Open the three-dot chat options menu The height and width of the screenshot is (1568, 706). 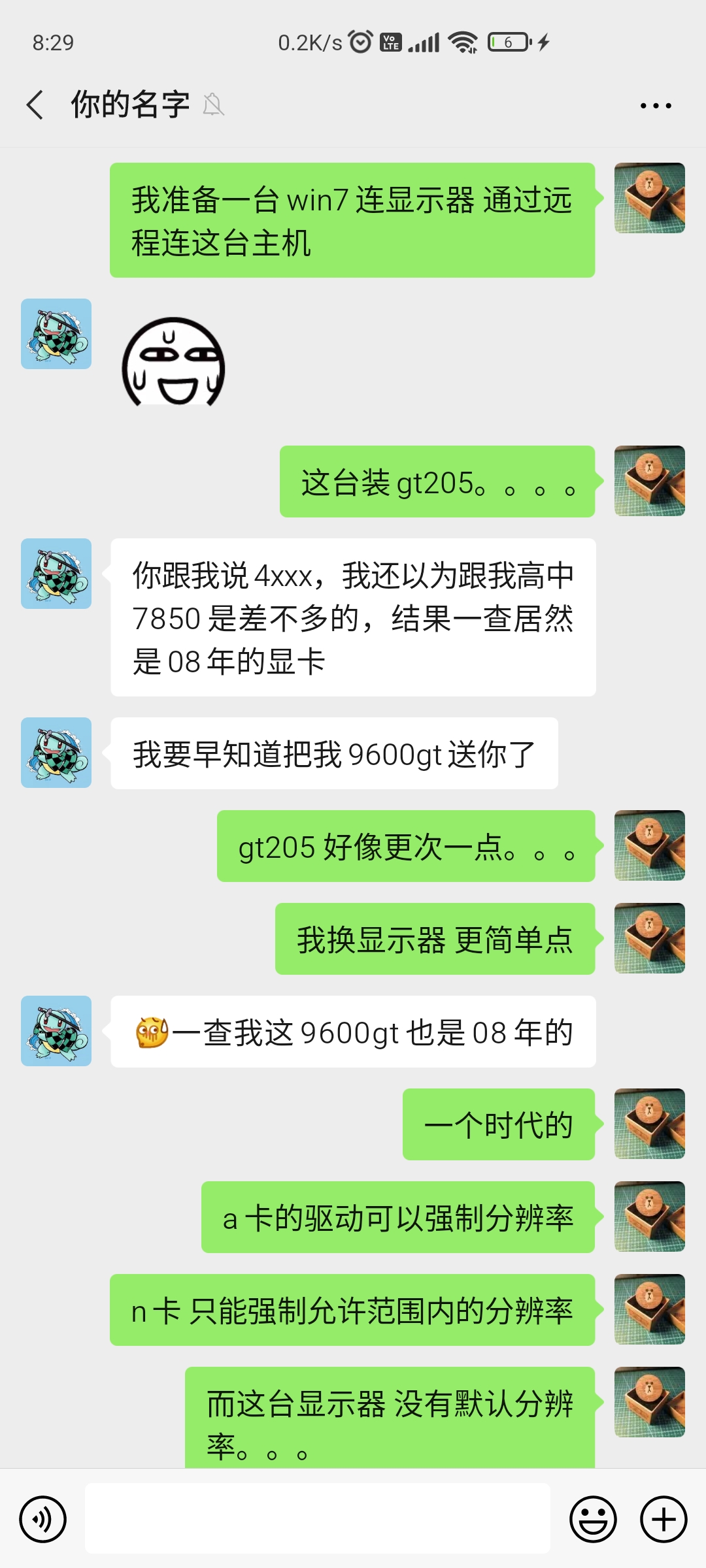(x=655, y=105)
